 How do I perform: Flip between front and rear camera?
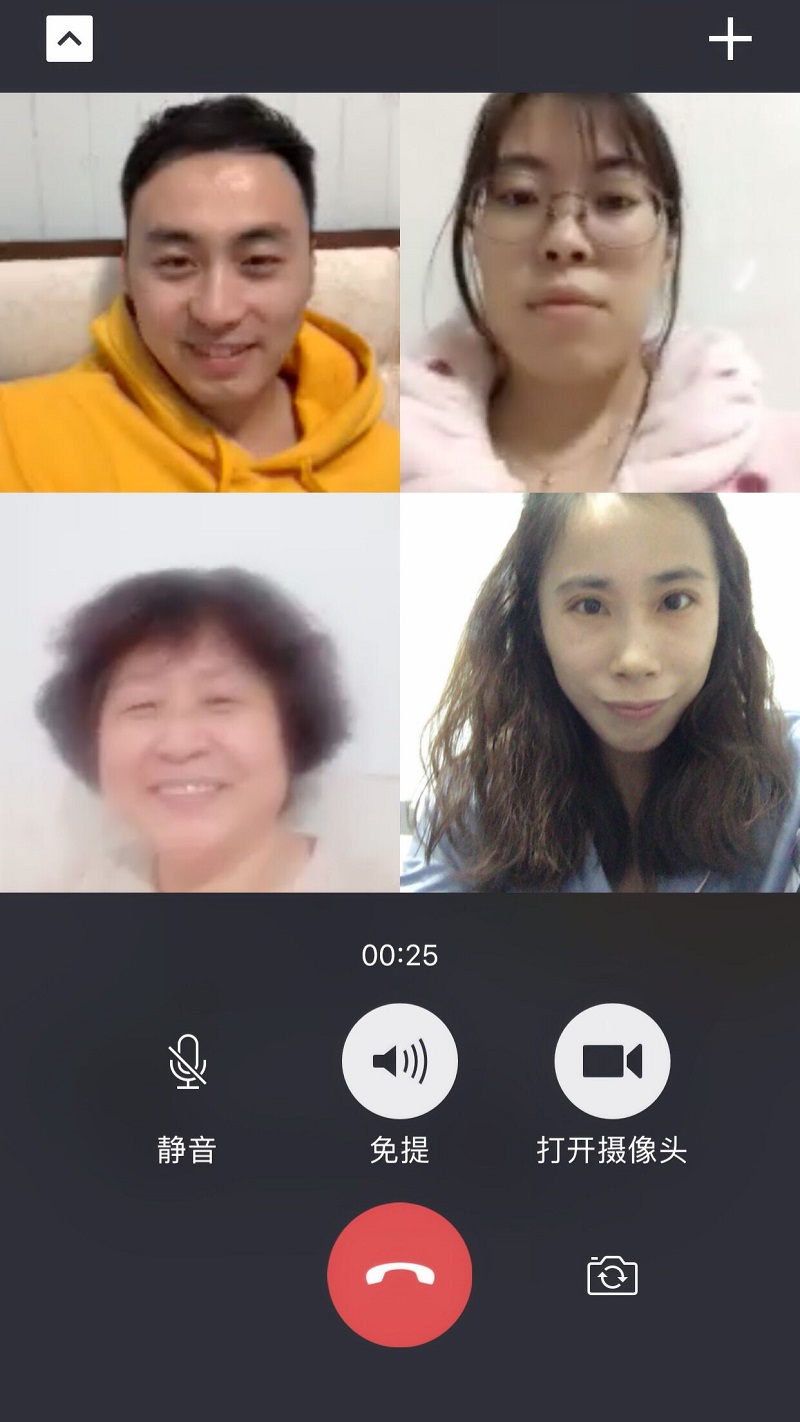tap(612, 1276)
